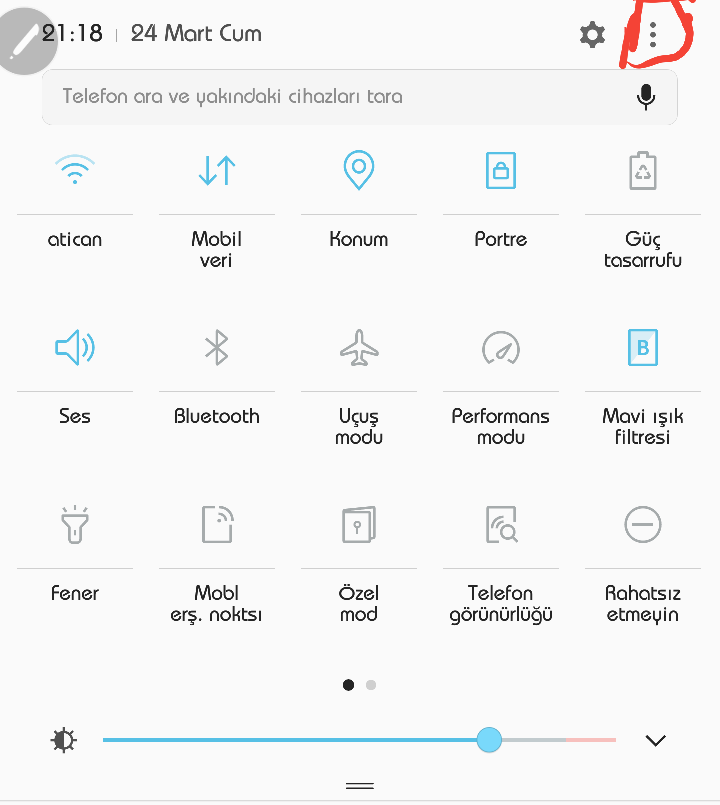Toggle the atican Wi-Fi tile

point(75,172)
